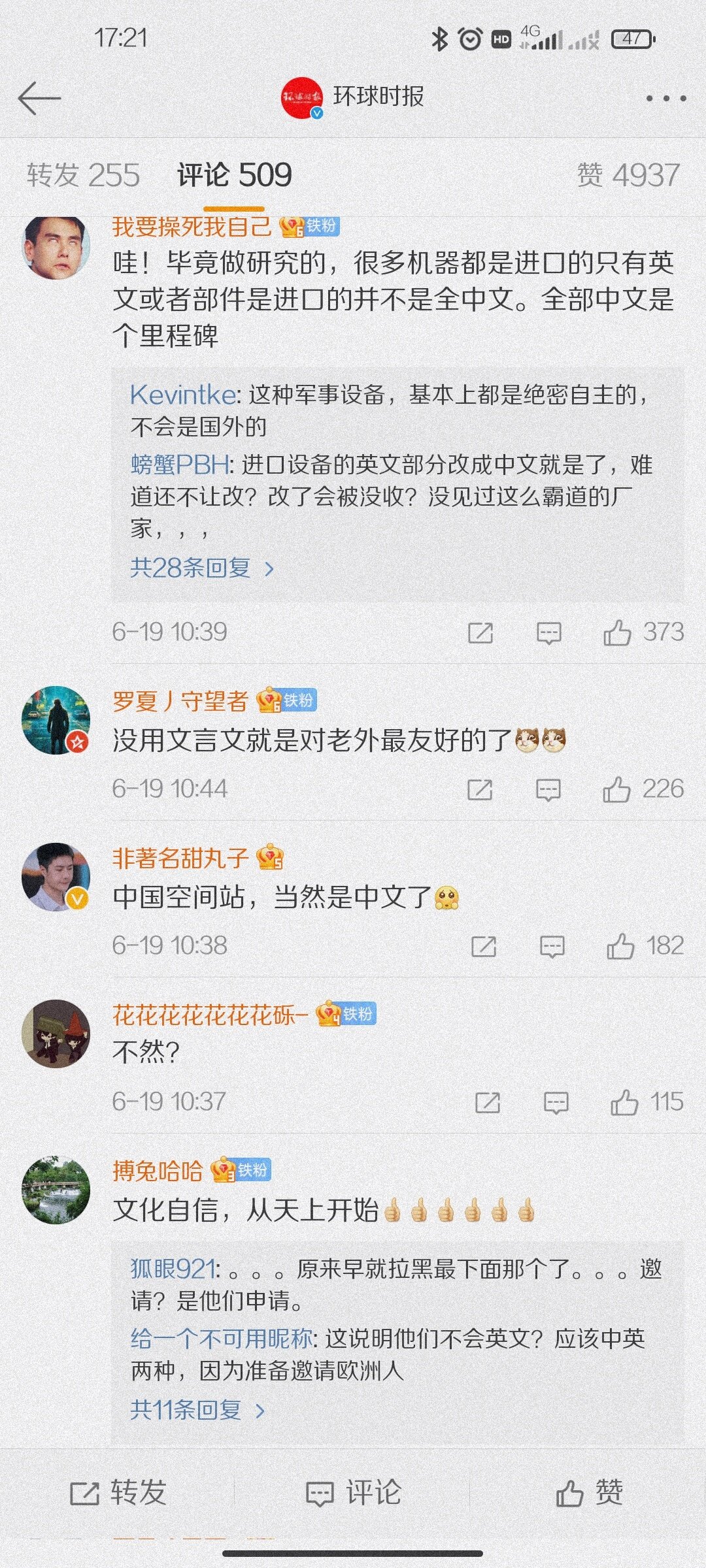Tap 转发 in the bottom bar
The height and width of the screenshot is (1568, 706).
(x=118, y=1492)
